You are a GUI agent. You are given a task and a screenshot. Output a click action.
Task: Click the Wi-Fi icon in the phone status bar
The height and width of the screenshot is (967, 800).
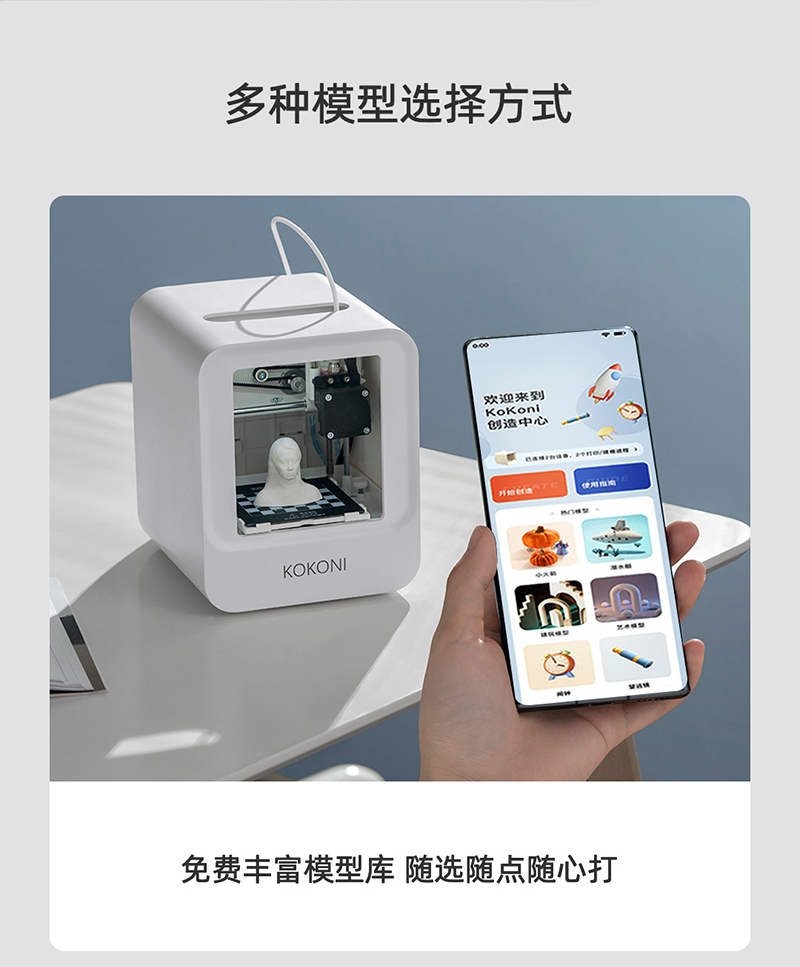tap(605, 334)
